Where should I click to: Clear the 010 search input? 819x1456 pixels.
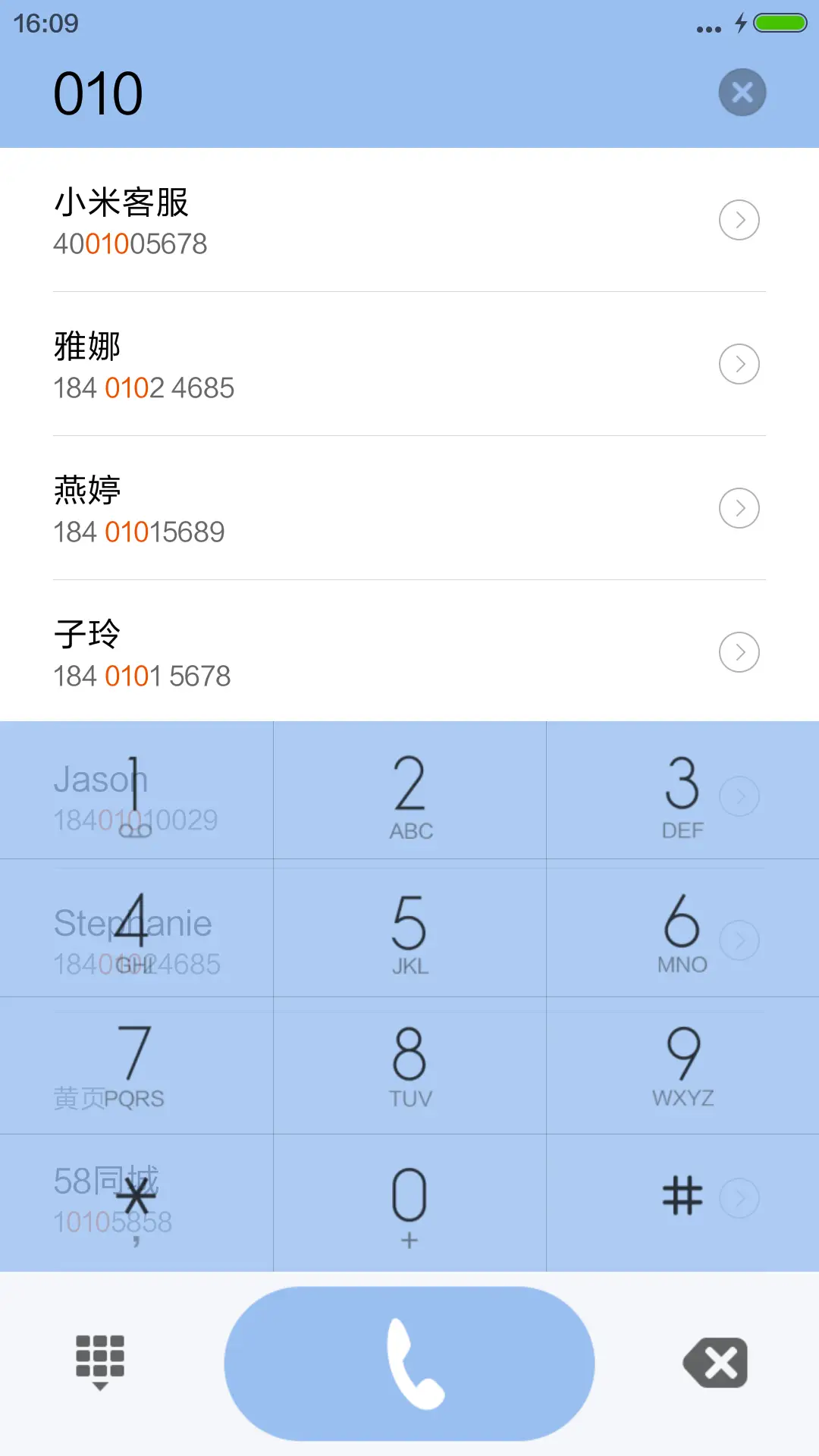(x=742, y=92)
